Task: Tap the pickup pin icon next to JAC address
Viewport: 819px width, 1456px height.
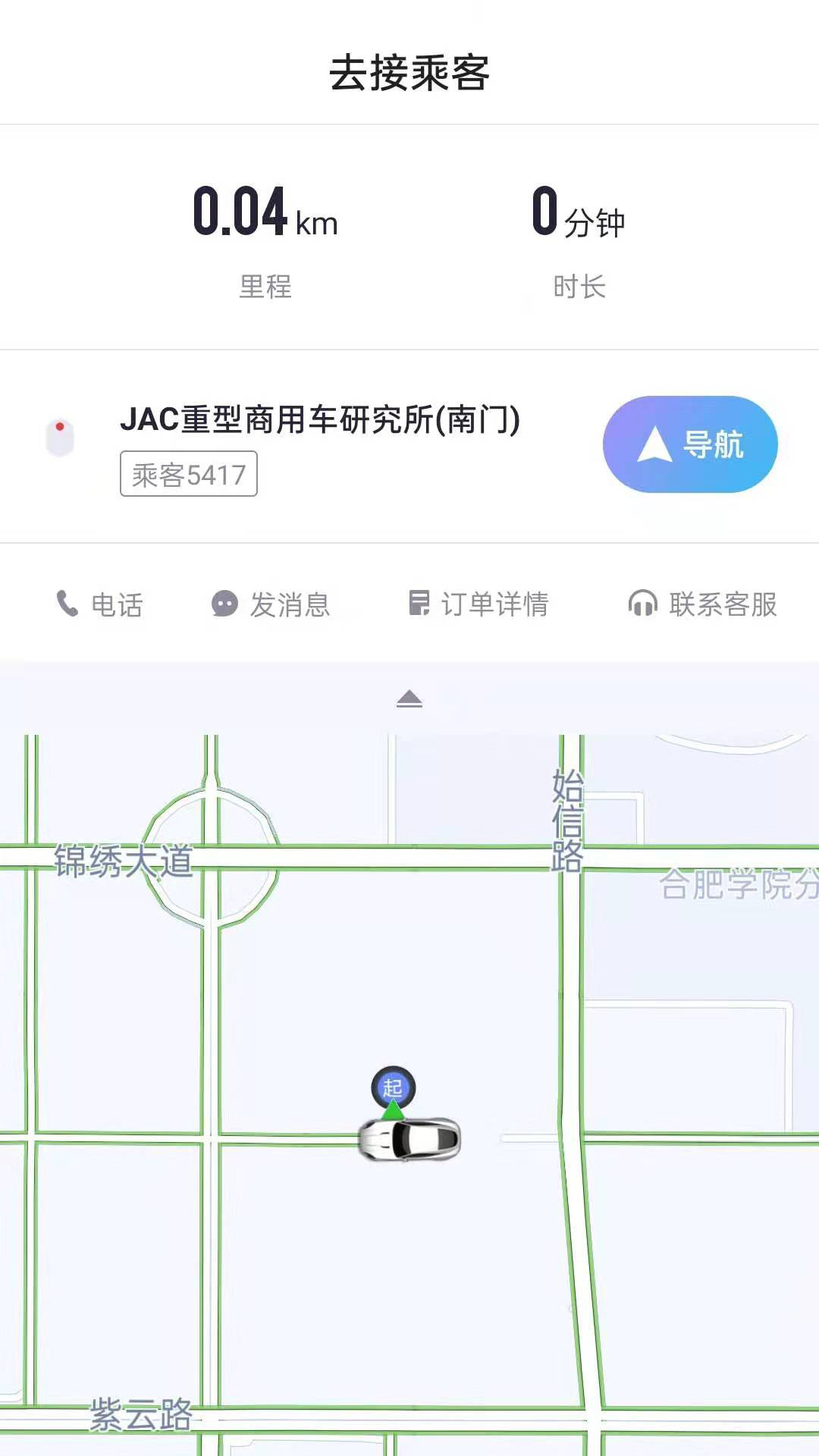Action: point(61,438)
